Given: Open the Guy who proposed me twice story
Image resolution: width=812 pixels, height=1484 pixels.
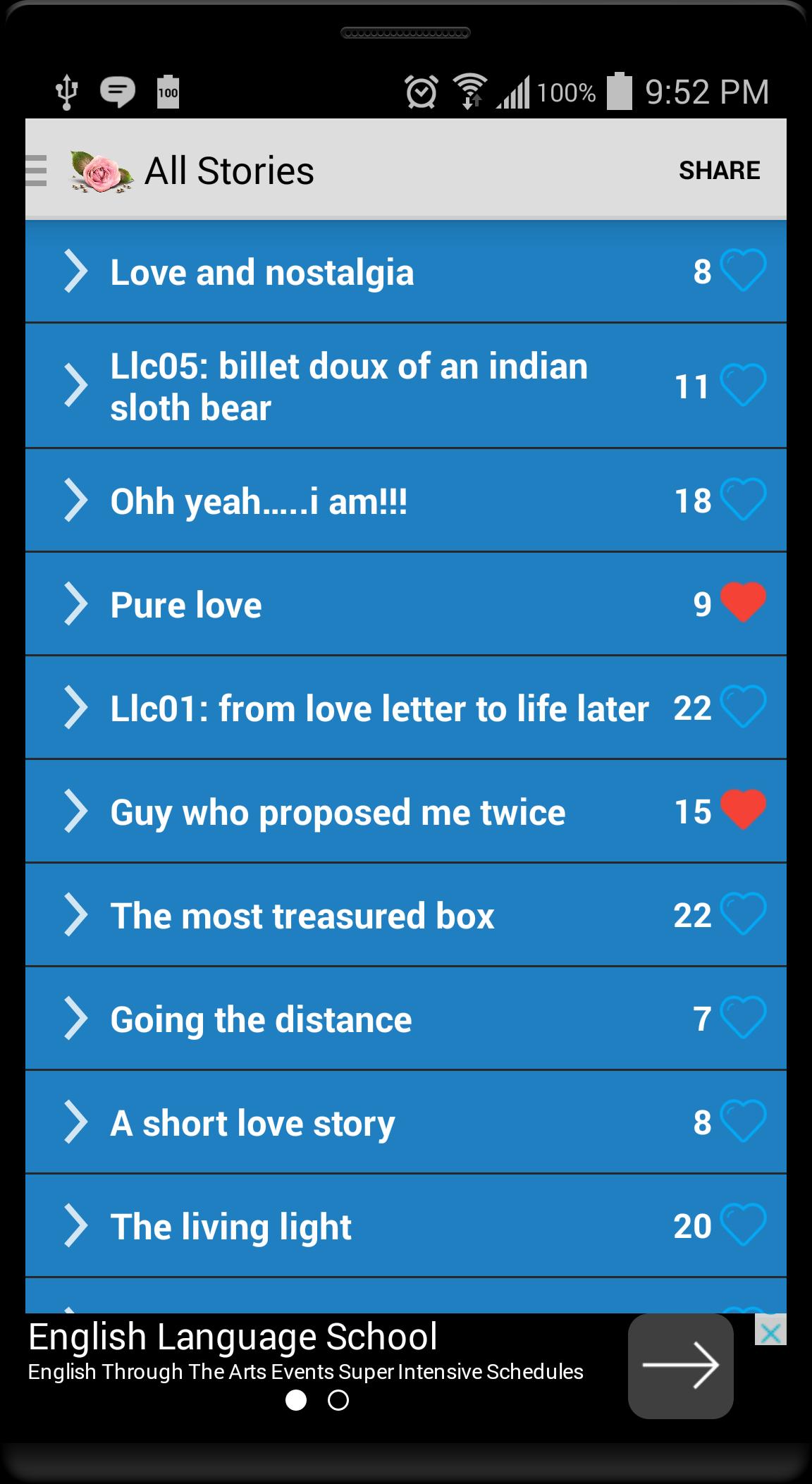Looking at the screenshot, I should tap(75, 811).
